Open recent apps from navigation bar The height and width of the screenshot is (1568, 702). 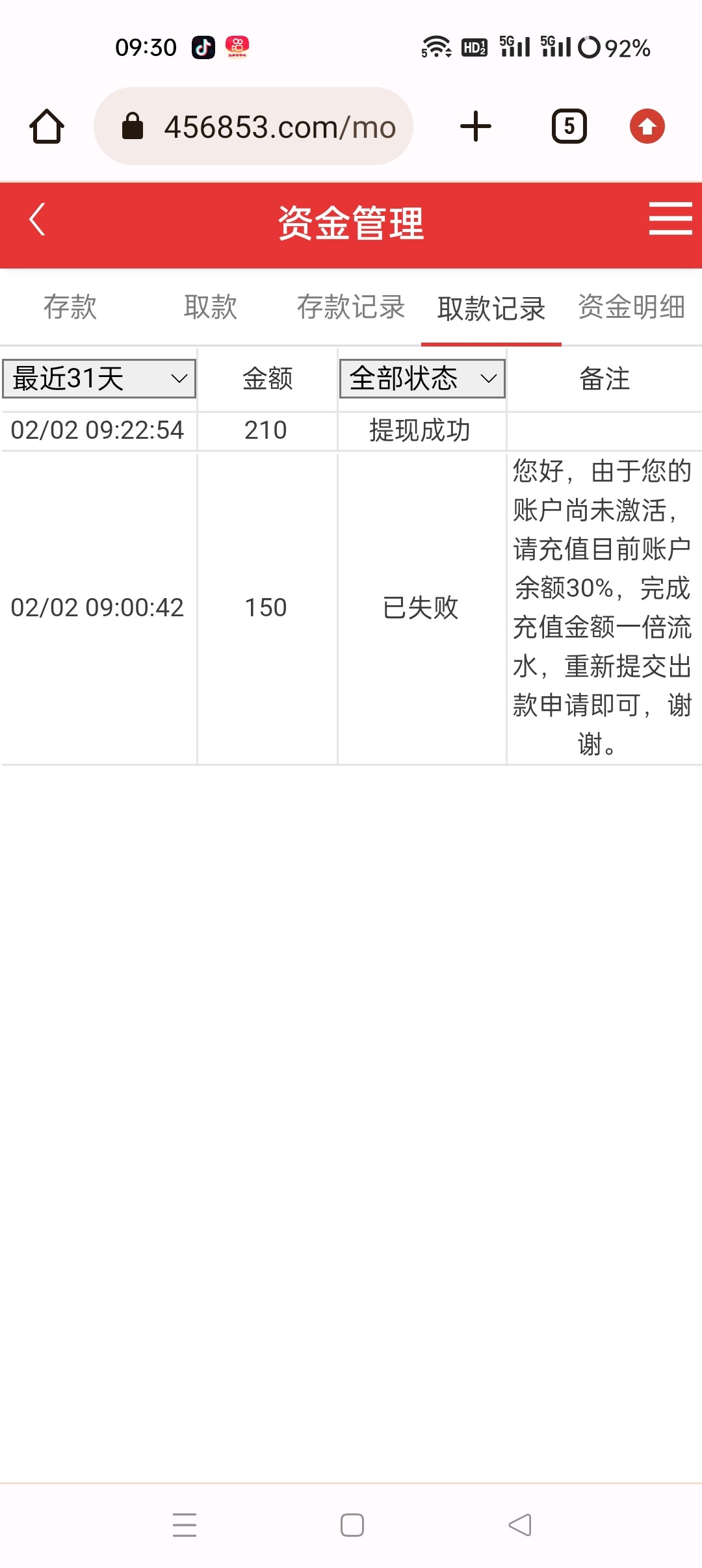(185, 1525)
